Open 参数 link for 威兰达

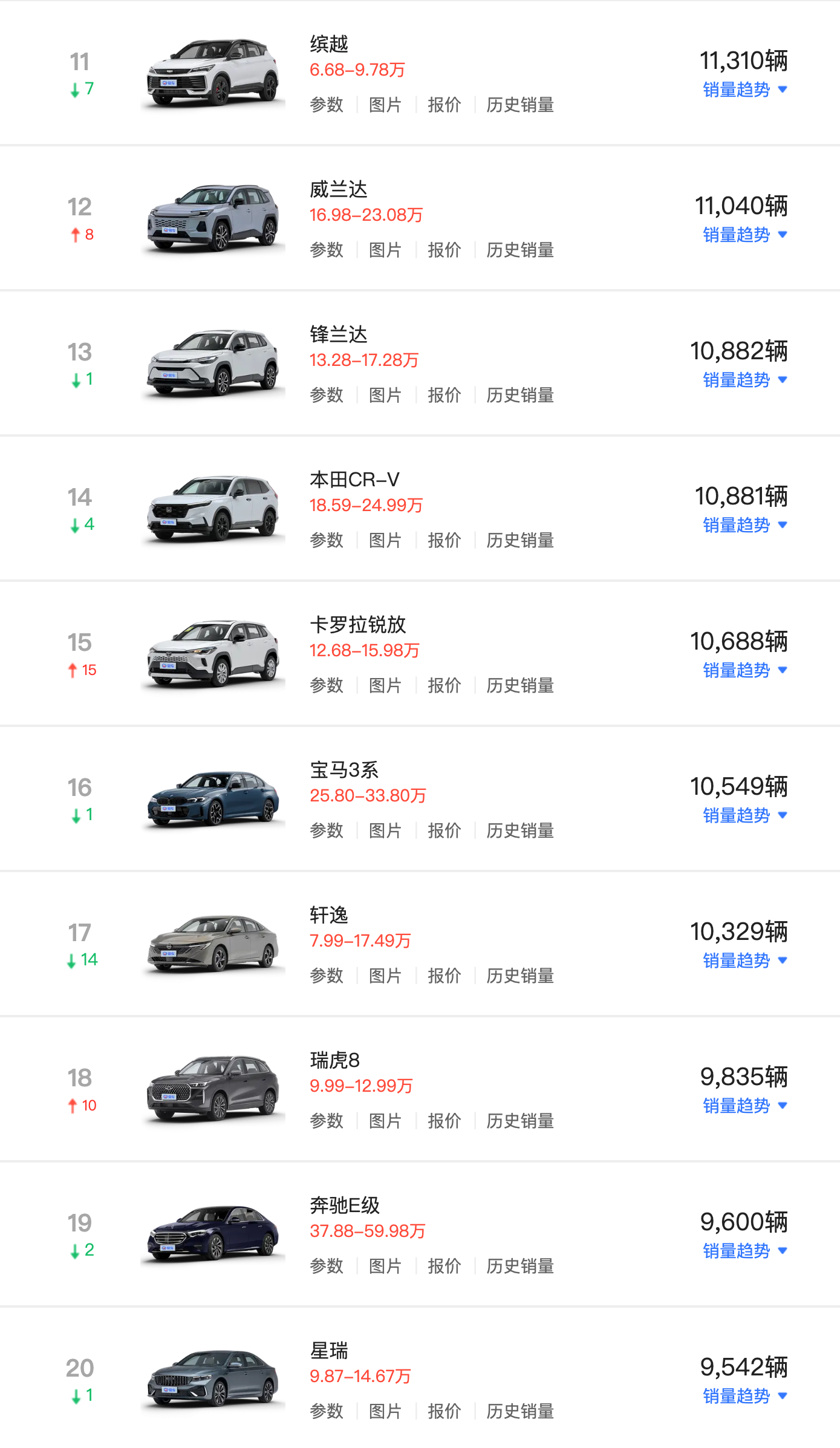pos(327,250)
